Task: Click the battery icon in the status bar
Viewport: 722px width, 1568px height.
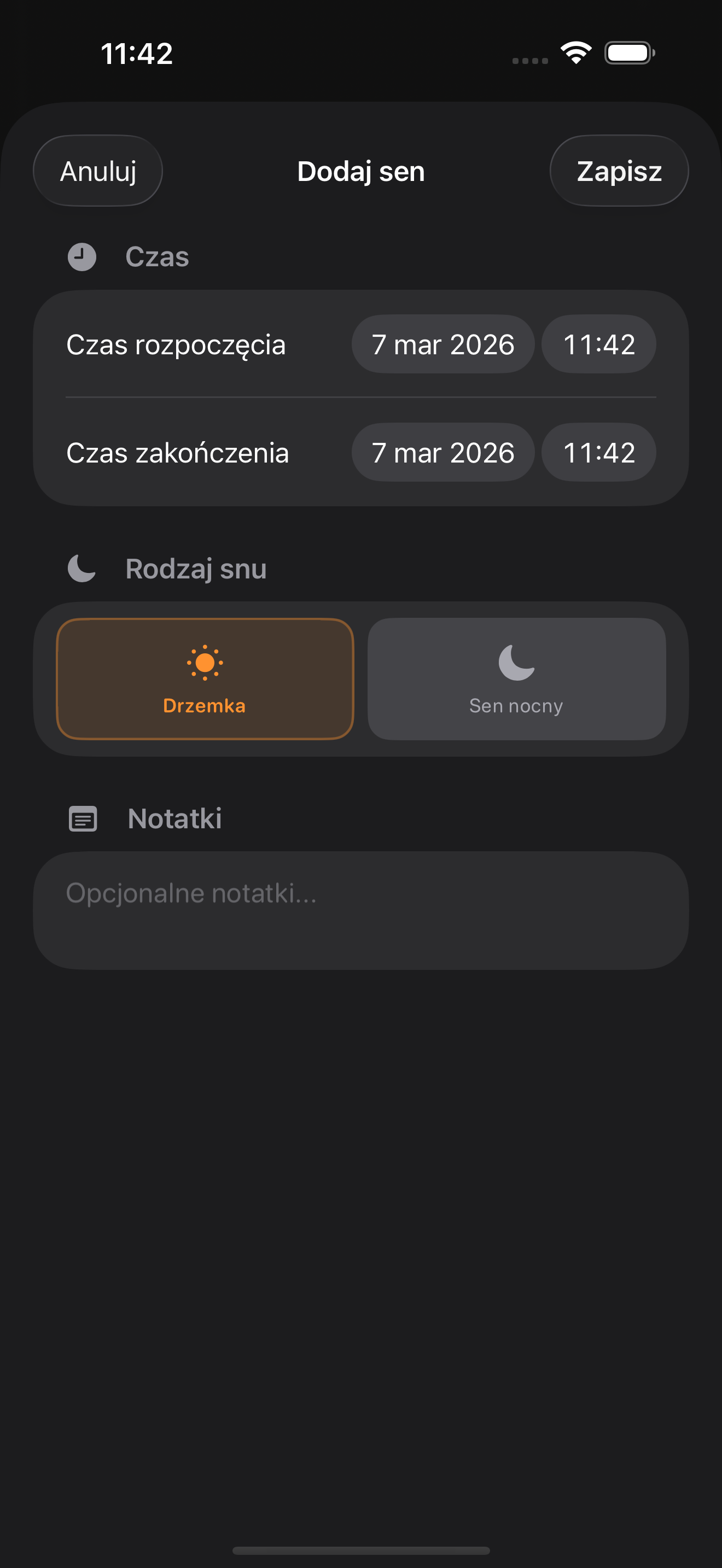Action: coord(628,54)
